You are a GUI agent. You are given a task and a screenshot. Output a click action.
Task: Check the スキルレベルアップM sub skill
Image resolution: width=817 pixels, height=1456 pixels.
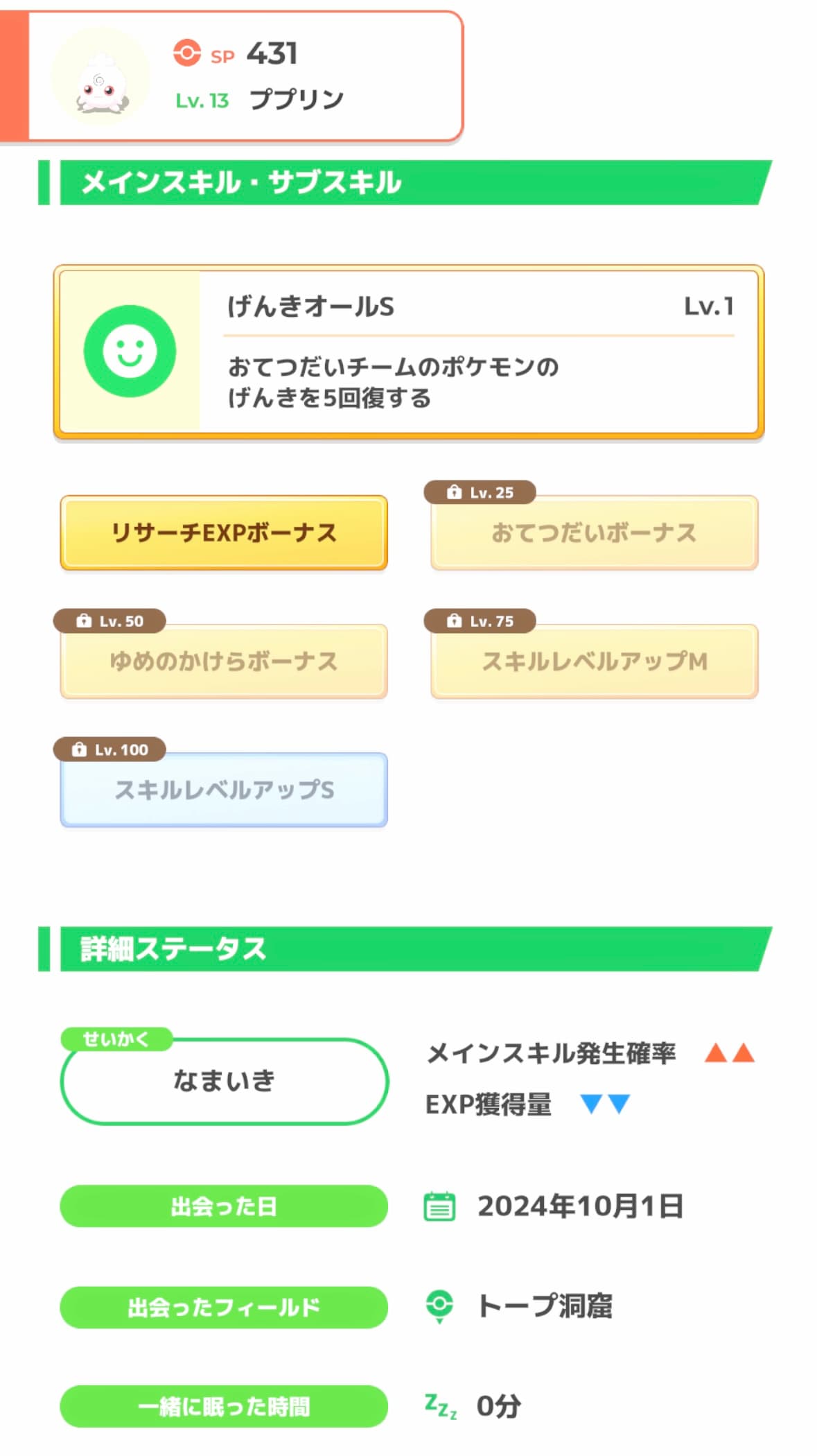(x=594, y=661)
